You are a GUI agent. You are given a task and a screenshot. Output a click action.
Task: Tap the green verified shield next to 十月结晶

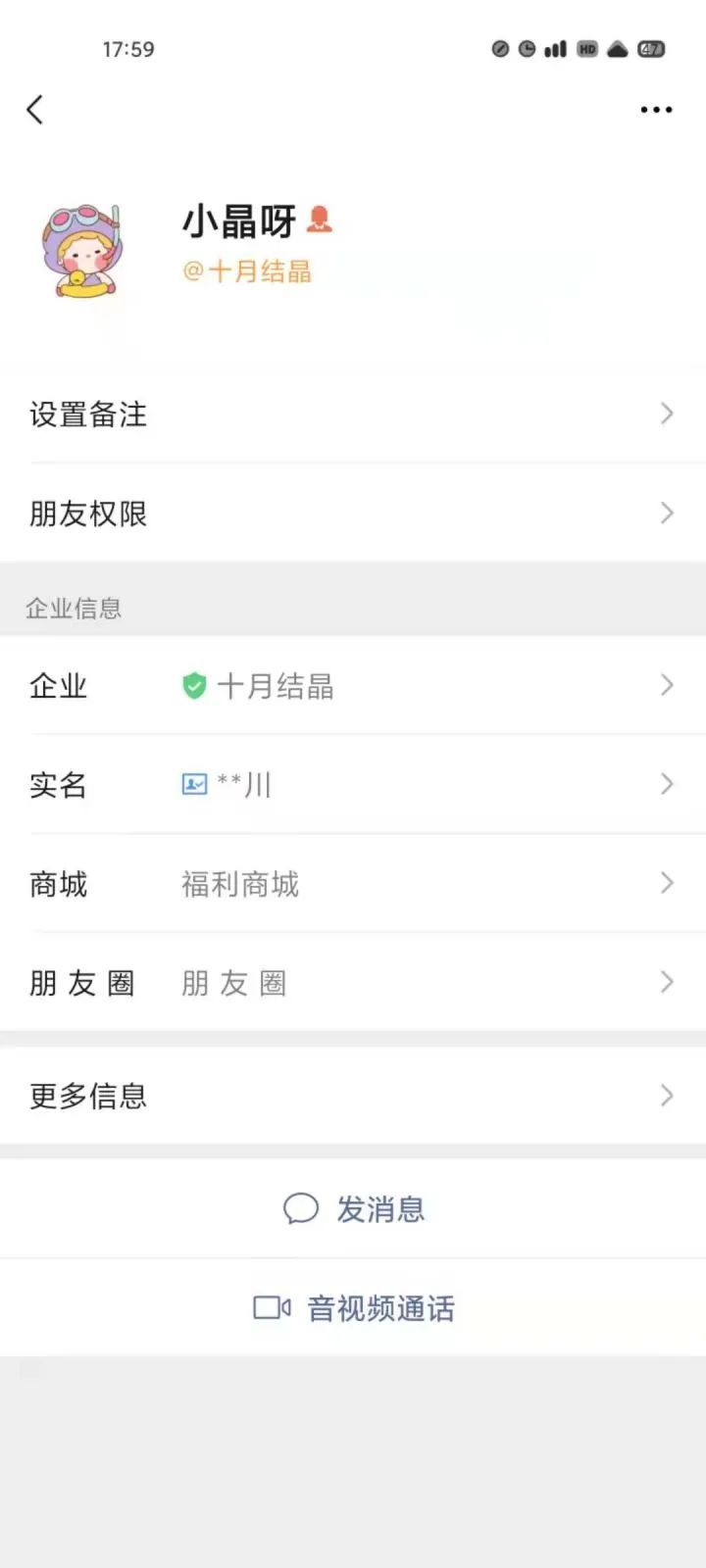(x=192, y=686)
